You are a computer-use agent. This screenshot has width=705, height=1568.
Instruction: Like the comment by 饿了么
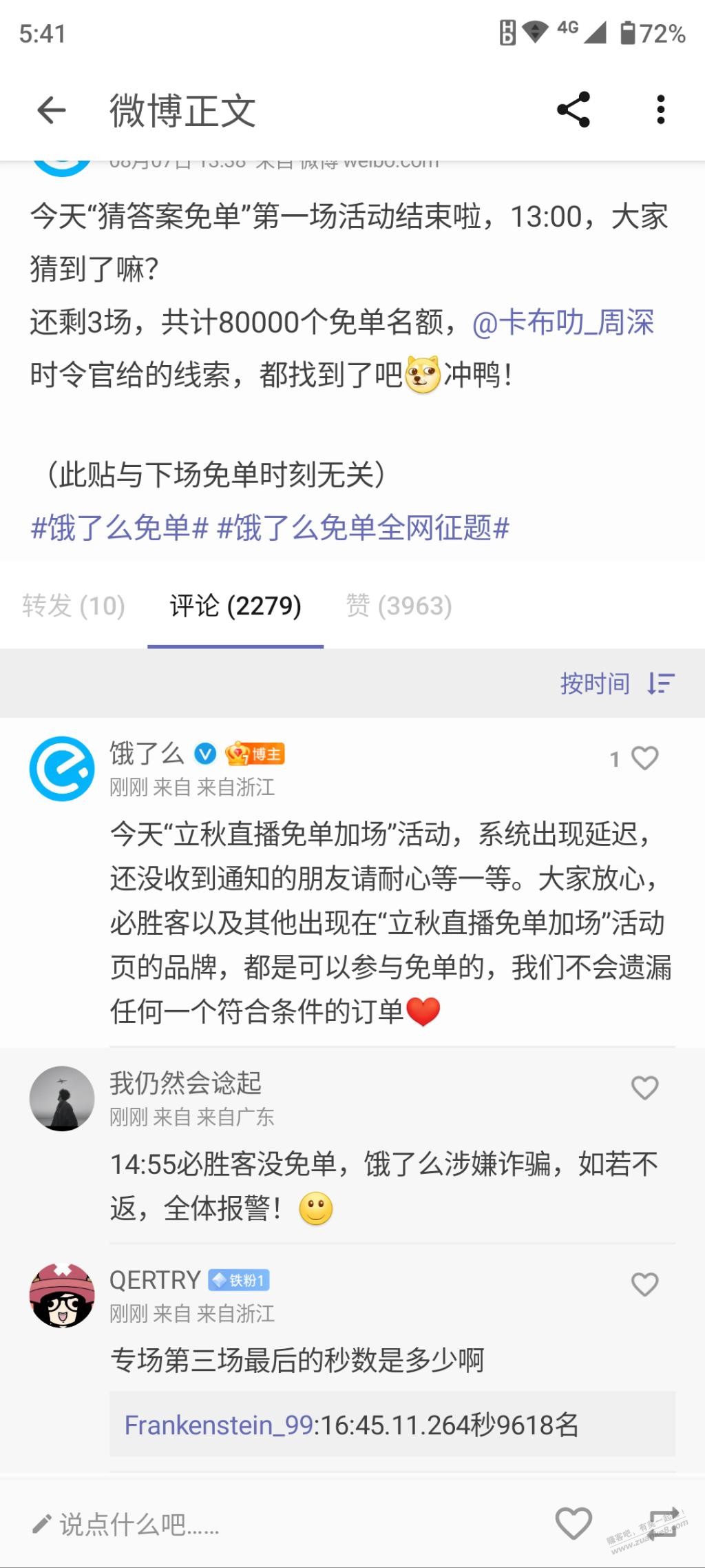(644, 759)
